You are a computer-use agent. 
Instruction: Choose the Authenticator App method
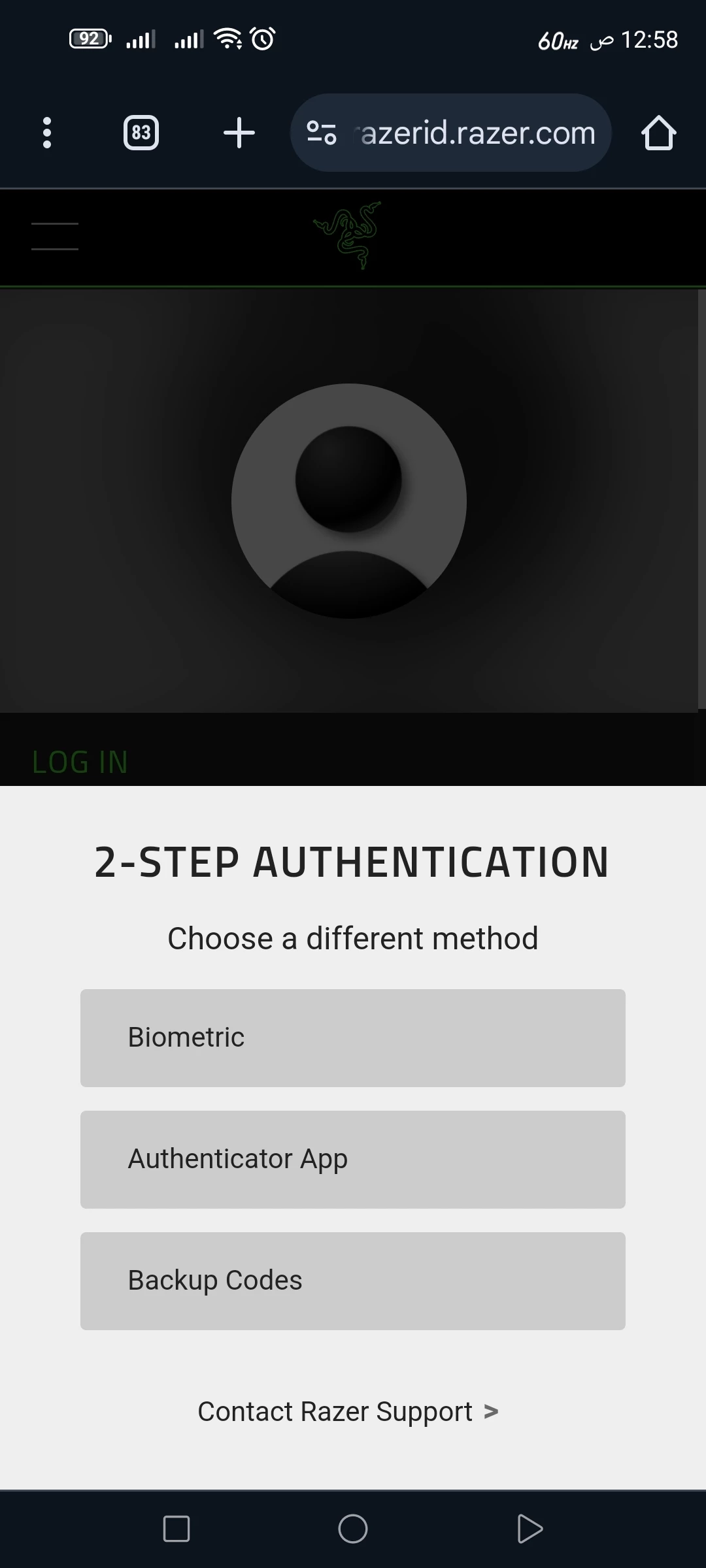click(353, 1160)
